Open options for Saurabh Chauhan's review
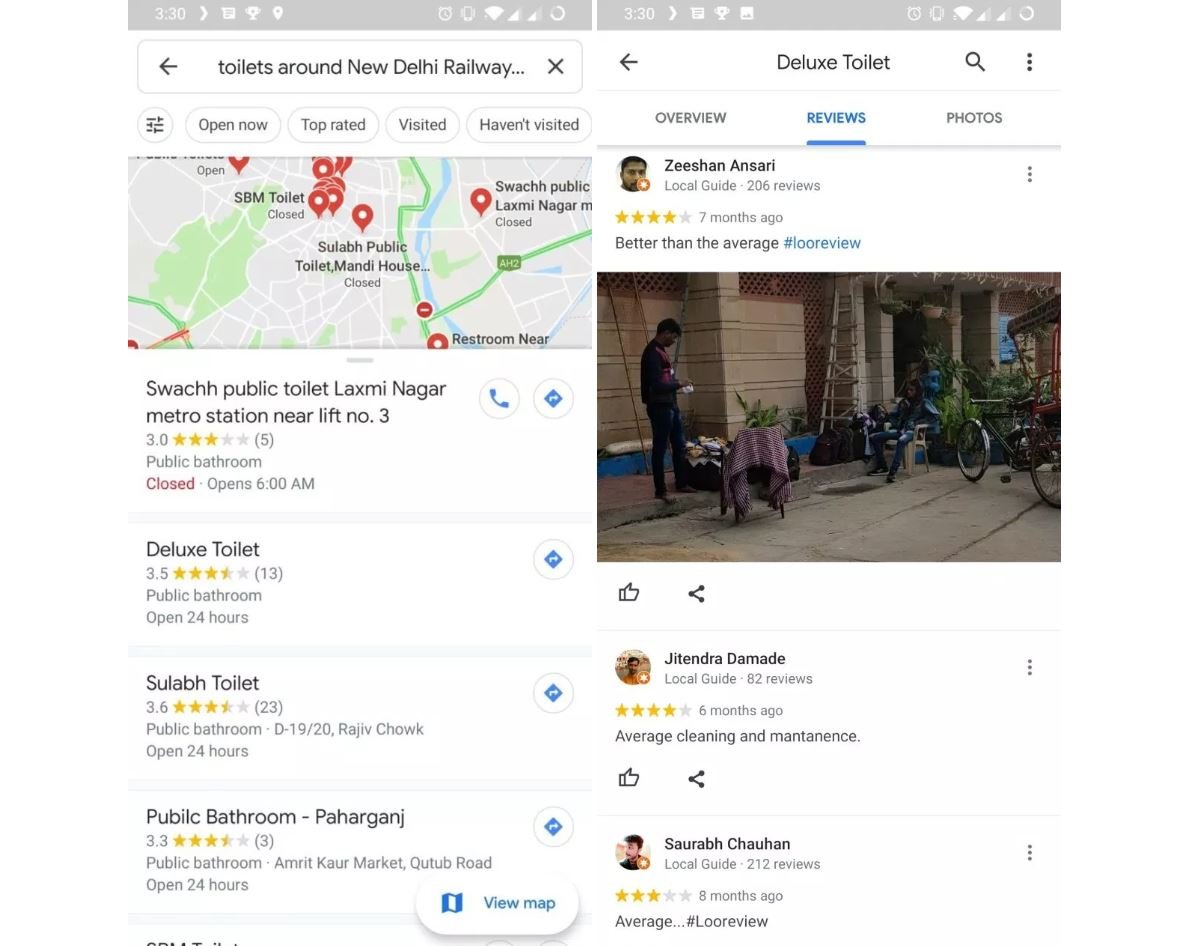 (x=1029, y=853)
